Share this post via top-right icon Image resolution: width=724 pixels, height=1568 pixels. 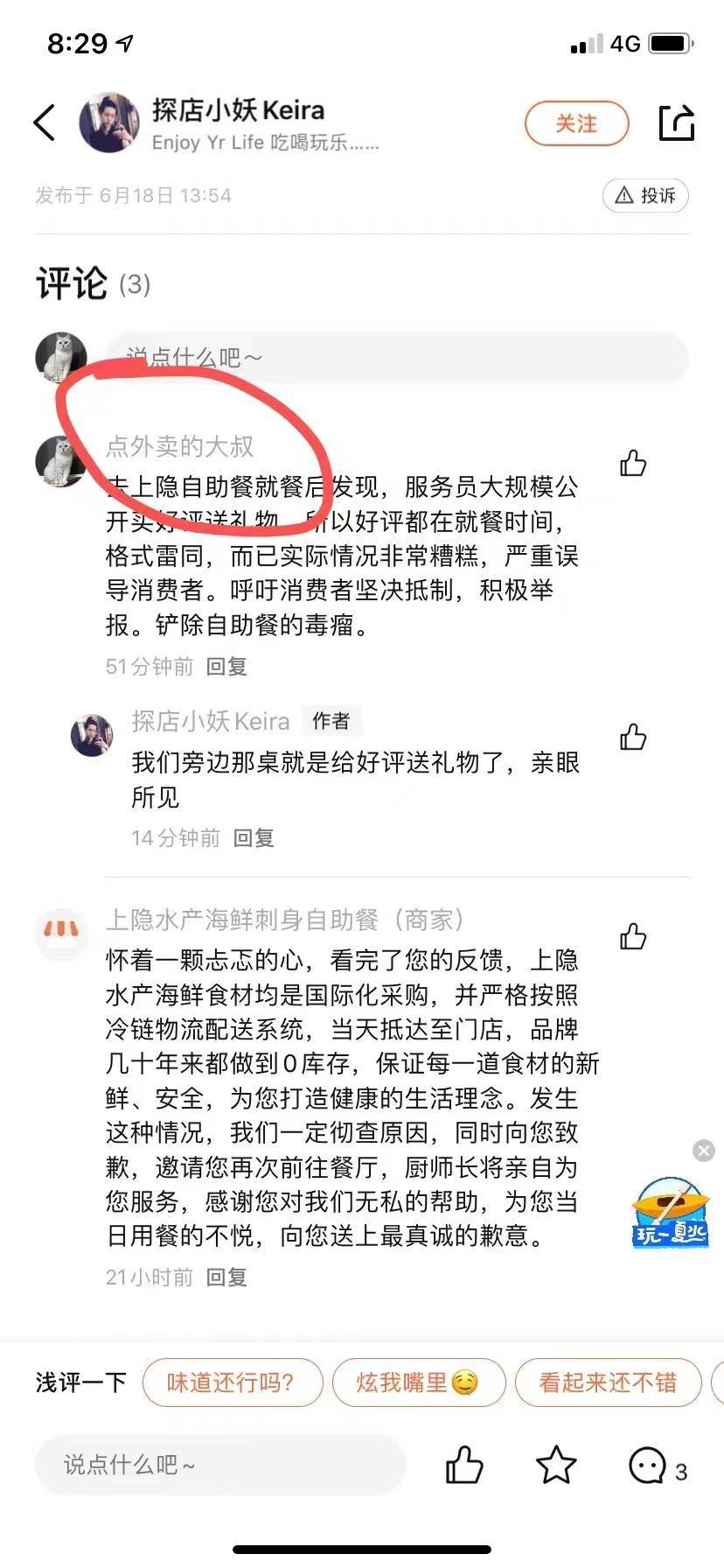point(676,122)
